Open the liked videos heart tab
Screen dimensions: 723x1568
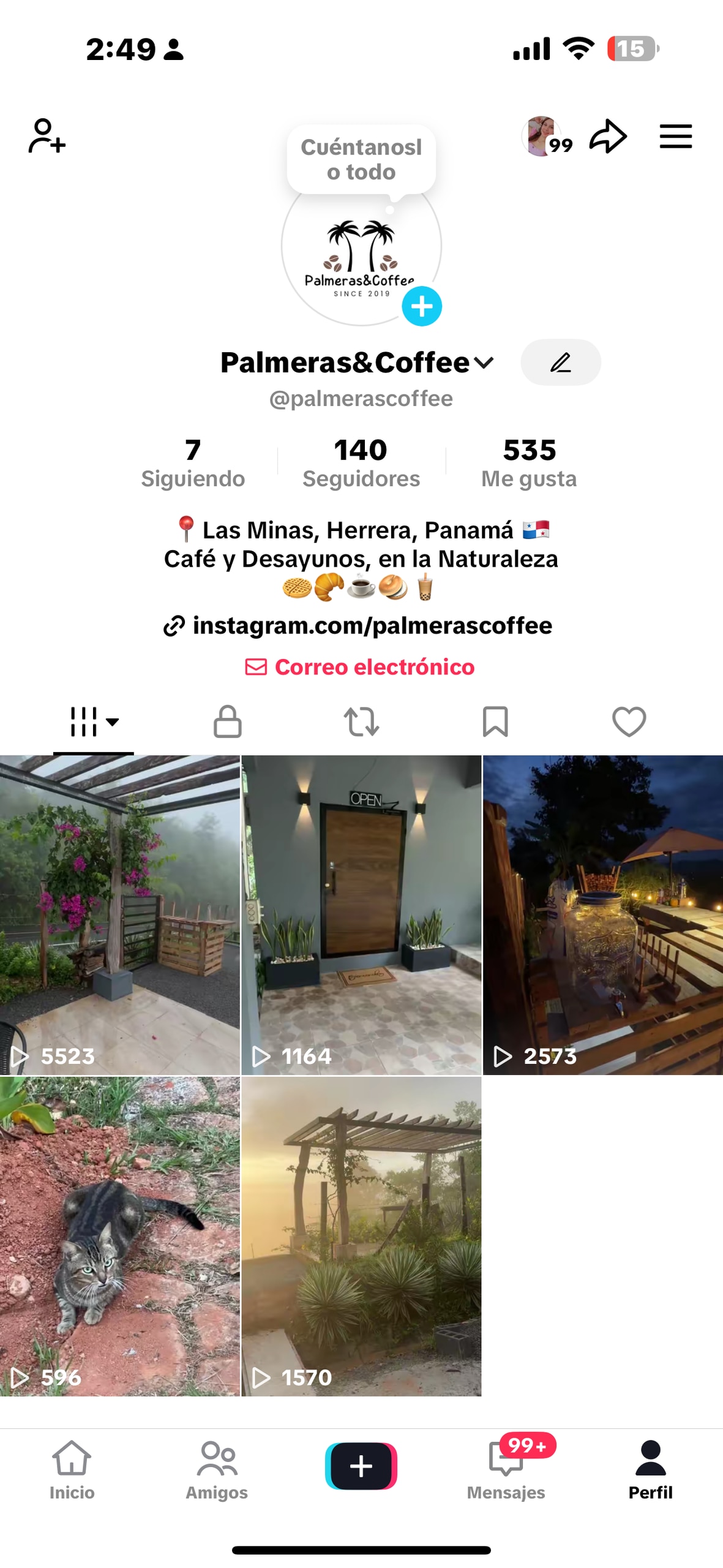[x=629, y=722]
